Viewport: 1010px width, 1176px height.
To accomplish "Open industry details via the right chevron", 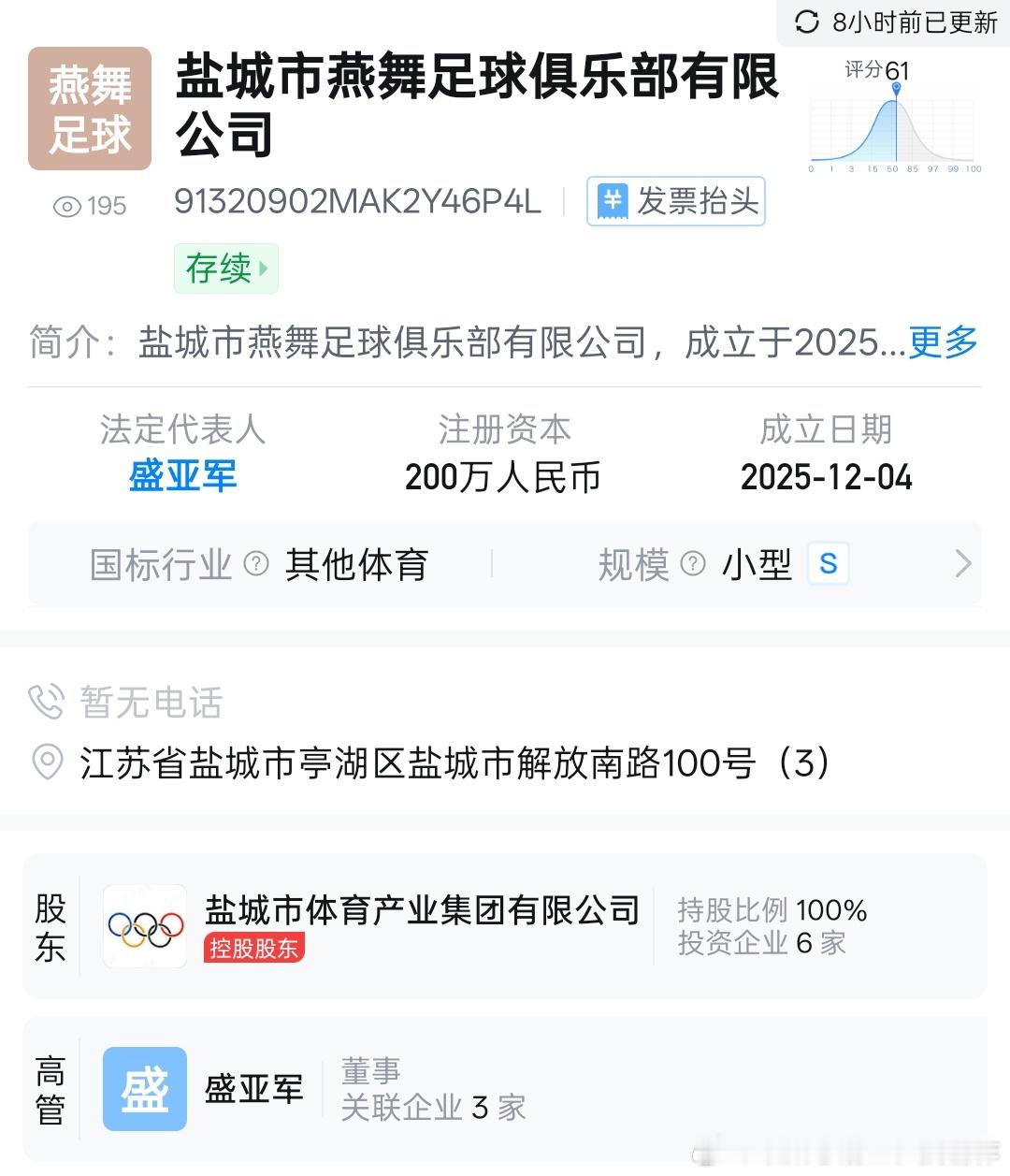I will tap(963, 563).
